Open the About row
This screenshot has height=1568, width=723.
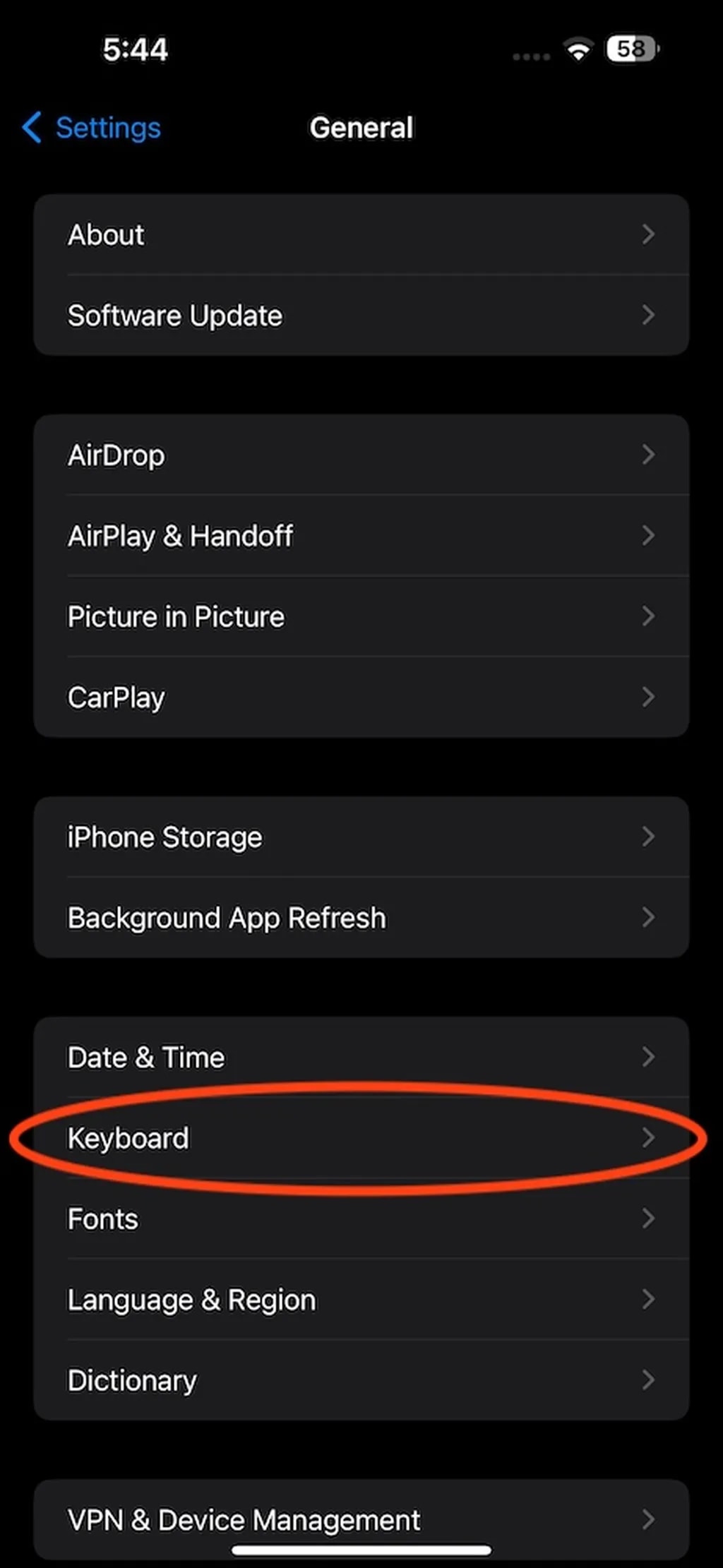point(360,235)
